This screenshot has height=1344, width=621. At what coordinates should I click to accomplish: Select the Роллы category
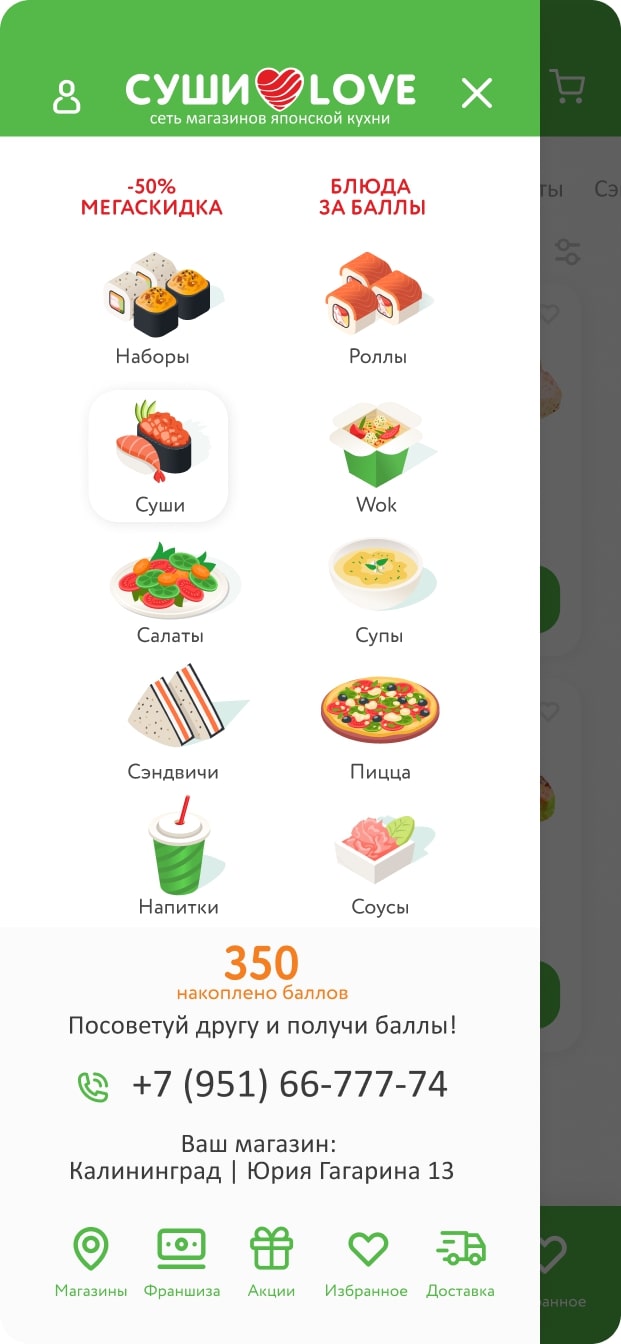(x=378, y=310)
